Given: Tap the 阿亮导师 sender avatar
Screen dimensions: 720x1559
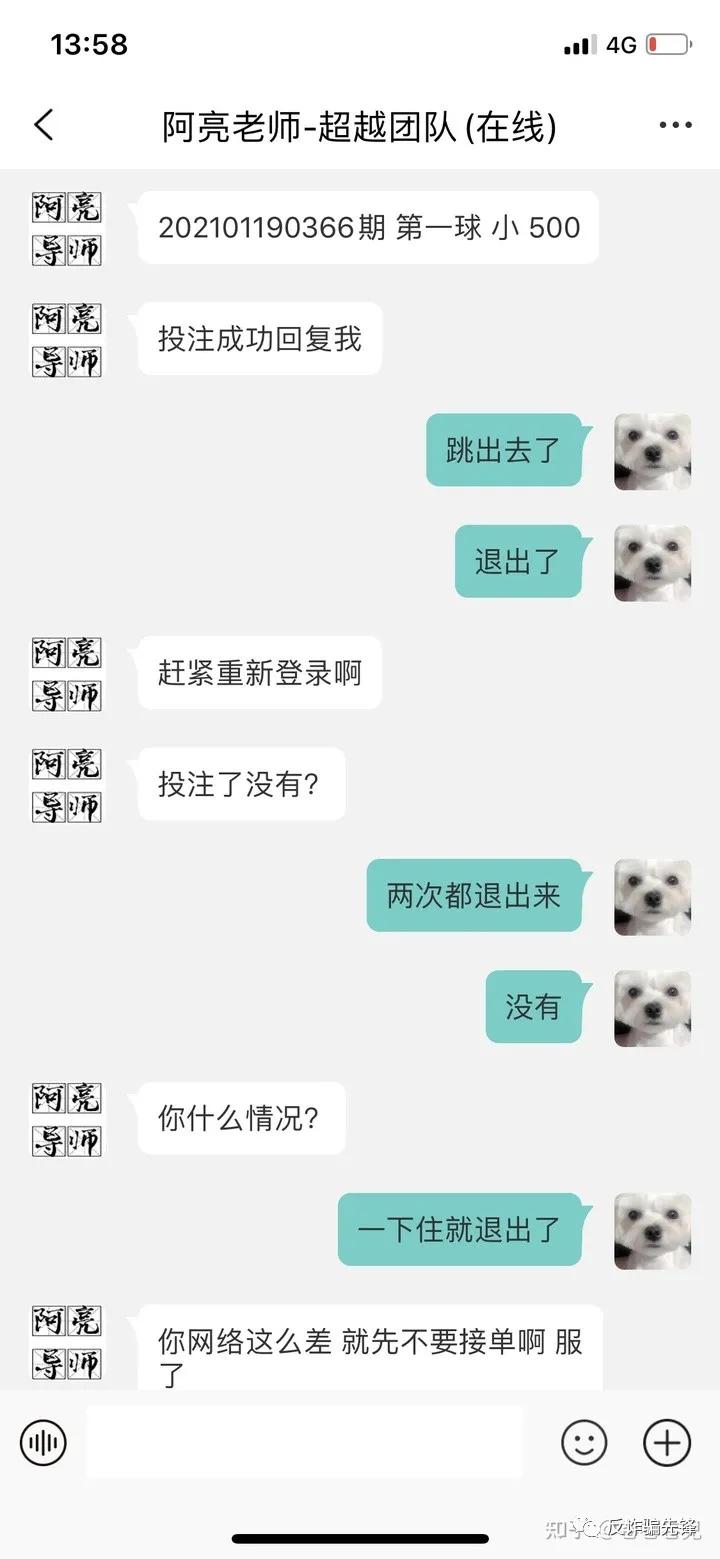Looking at the screenshot, I should click(x=66, y=228).
